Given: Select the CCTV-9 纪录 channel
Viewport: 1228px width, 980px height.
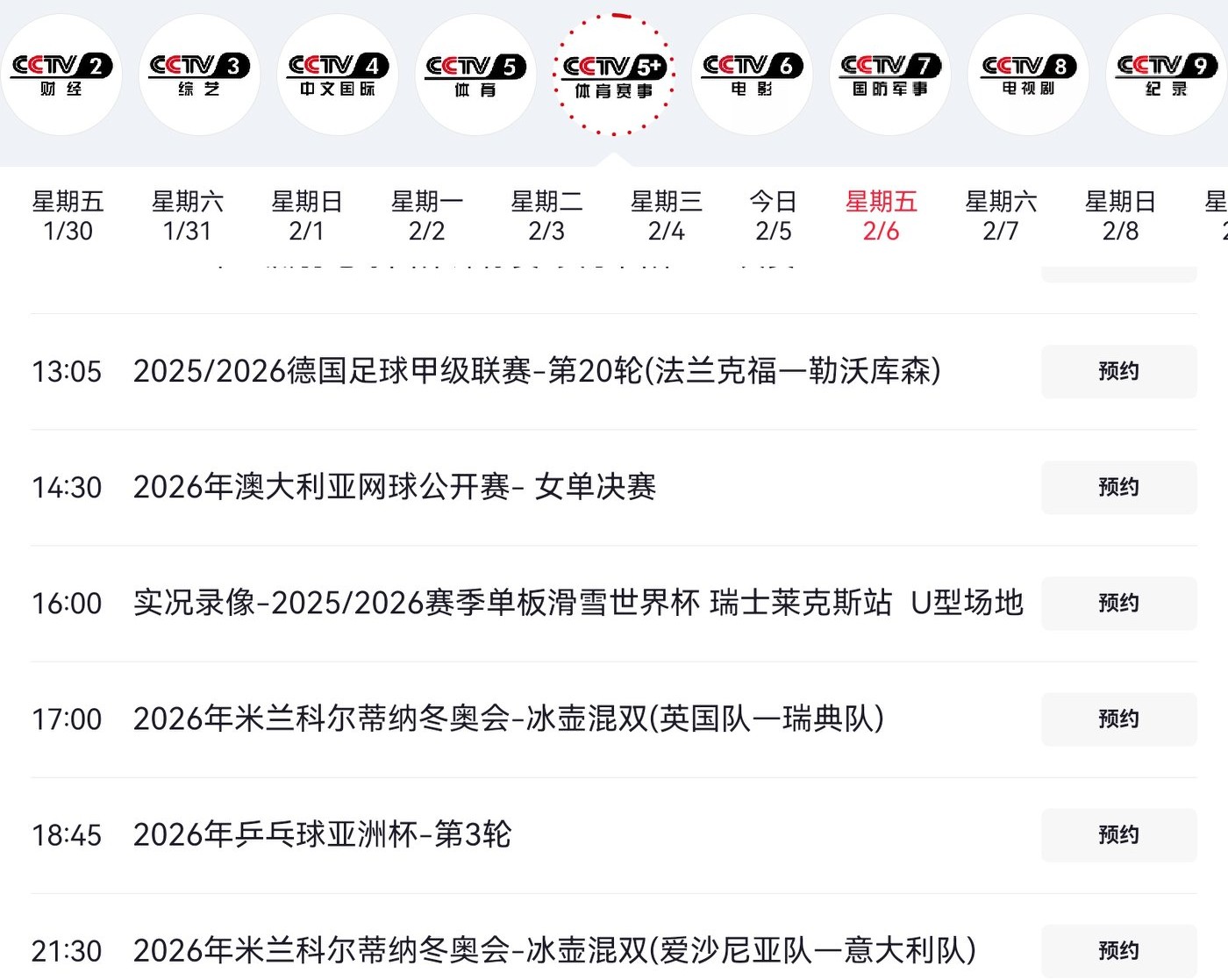Looking at the screenshot, I should pyautogui.click(x=1166, y=75).
